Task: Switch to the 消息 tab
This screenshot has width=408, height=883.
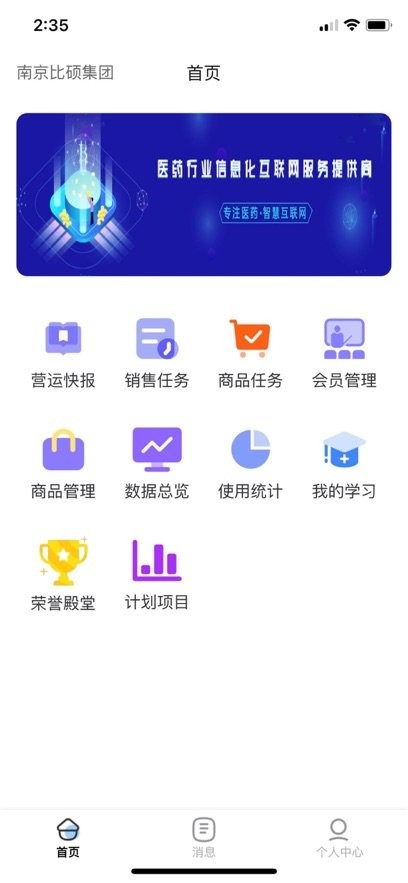Action: (204, 837)
